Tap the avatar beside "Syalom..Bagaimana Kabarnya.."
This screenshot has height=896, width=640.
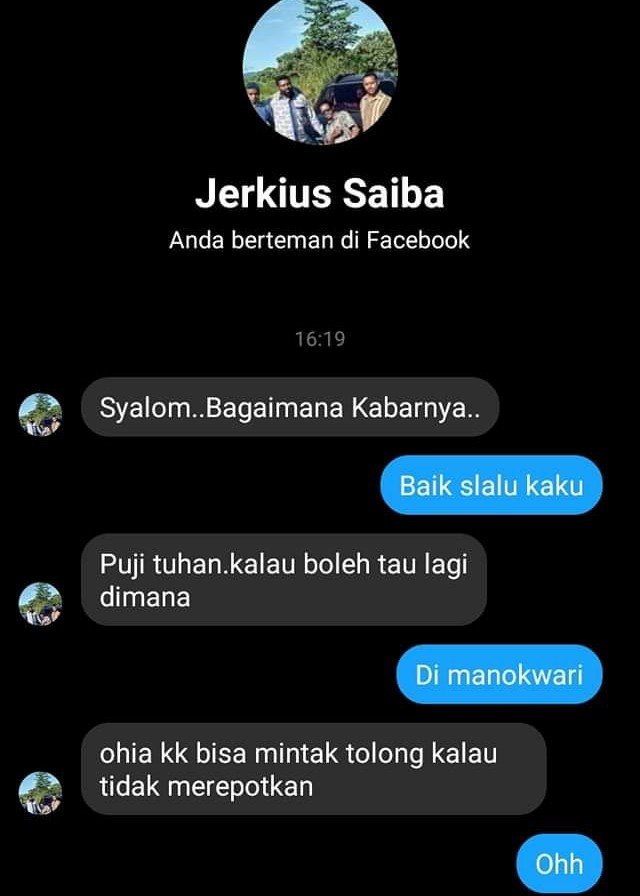[41, 414]
